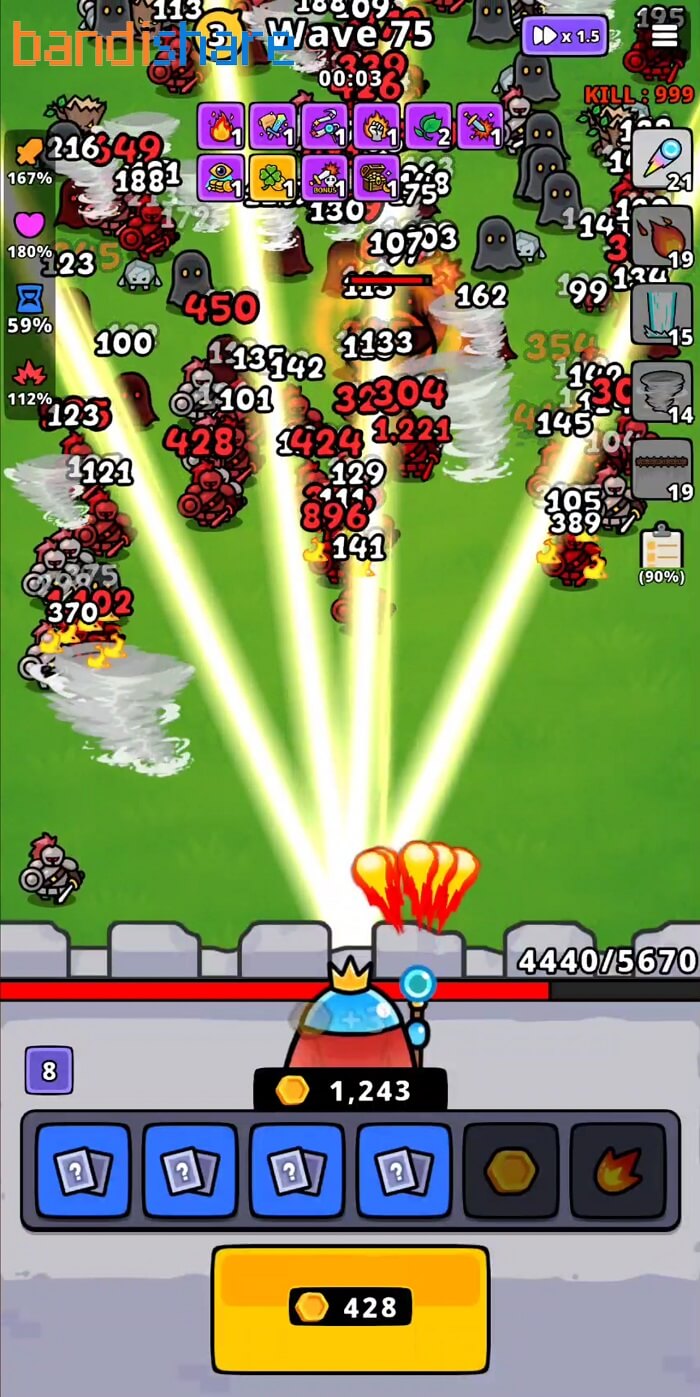Toggle the x1.5 game speed button
Screen dimensions: 700x1397
click(x=564, y=36)
